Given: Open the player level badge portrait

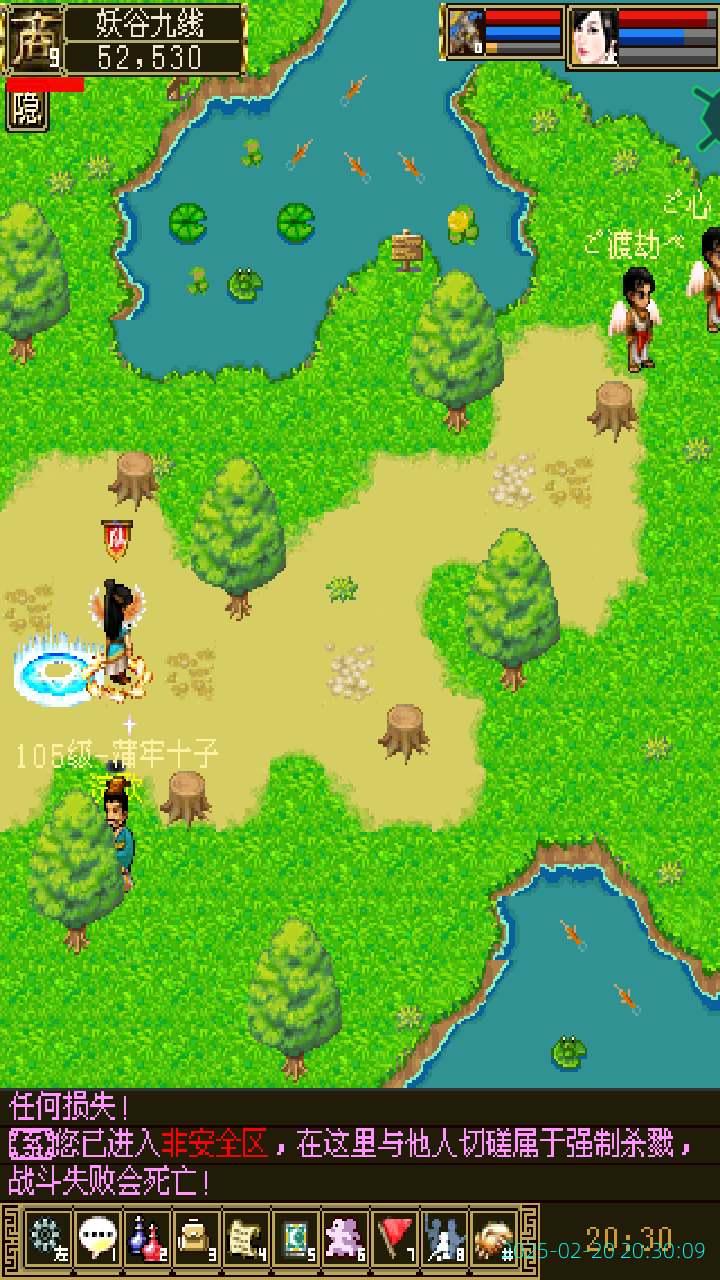Looking at the screenshot, I should [x=33, y=40].
